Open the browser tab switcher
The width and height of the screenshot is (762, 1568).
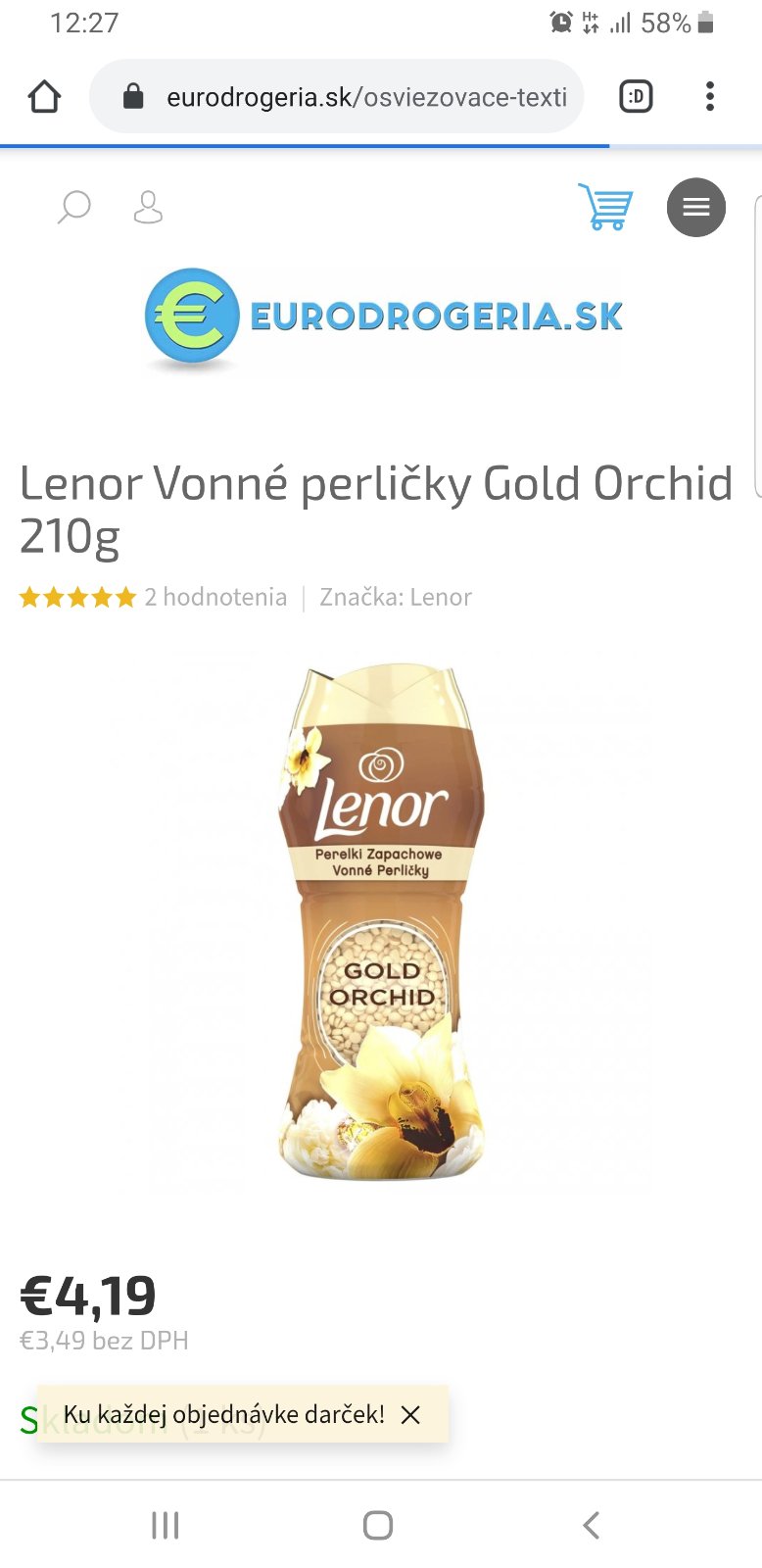pos(636,97)
